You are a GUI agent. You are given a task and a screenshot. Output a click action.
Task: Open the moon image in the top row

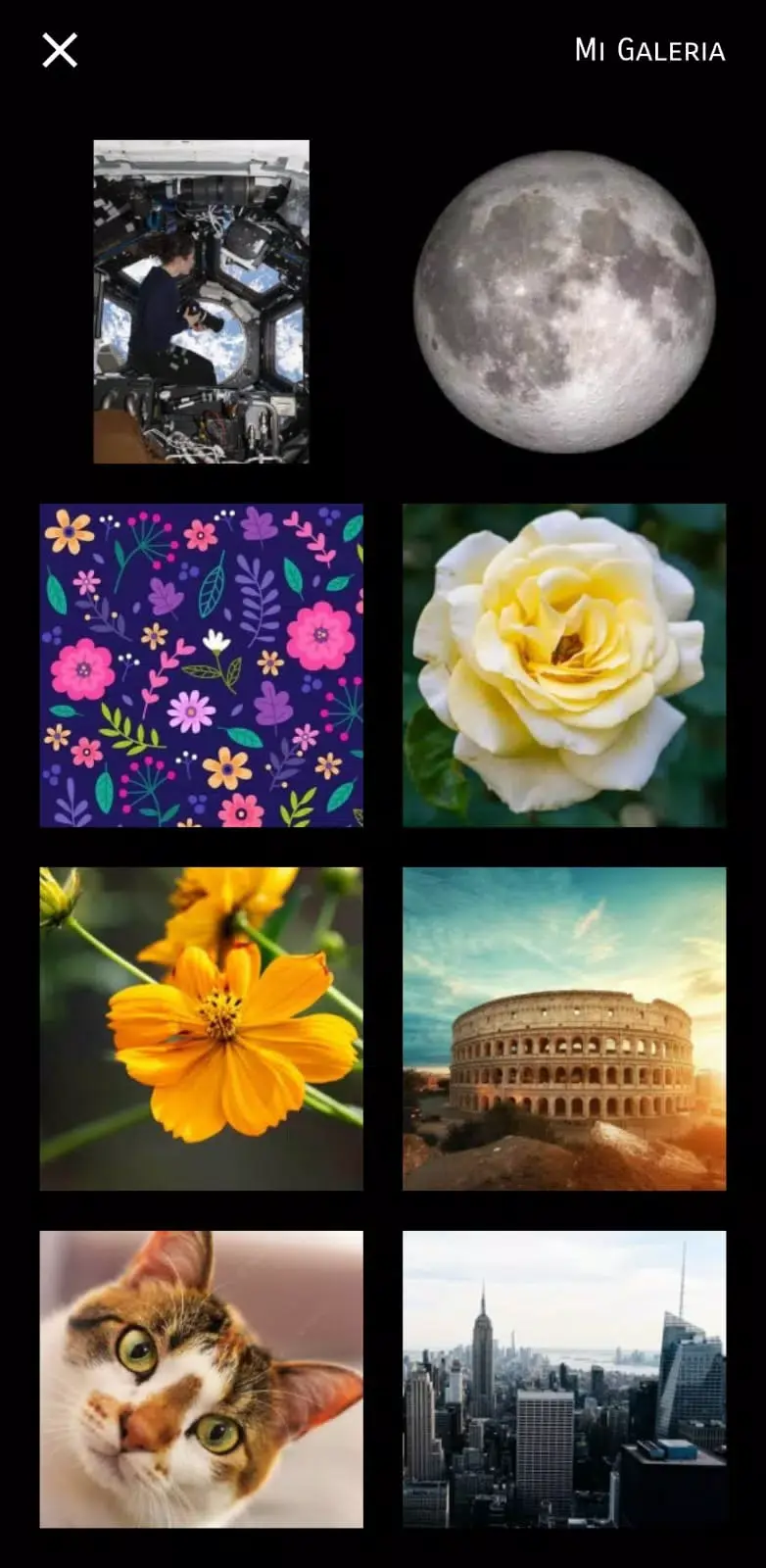pyautogui.click(x=565, y=301)
